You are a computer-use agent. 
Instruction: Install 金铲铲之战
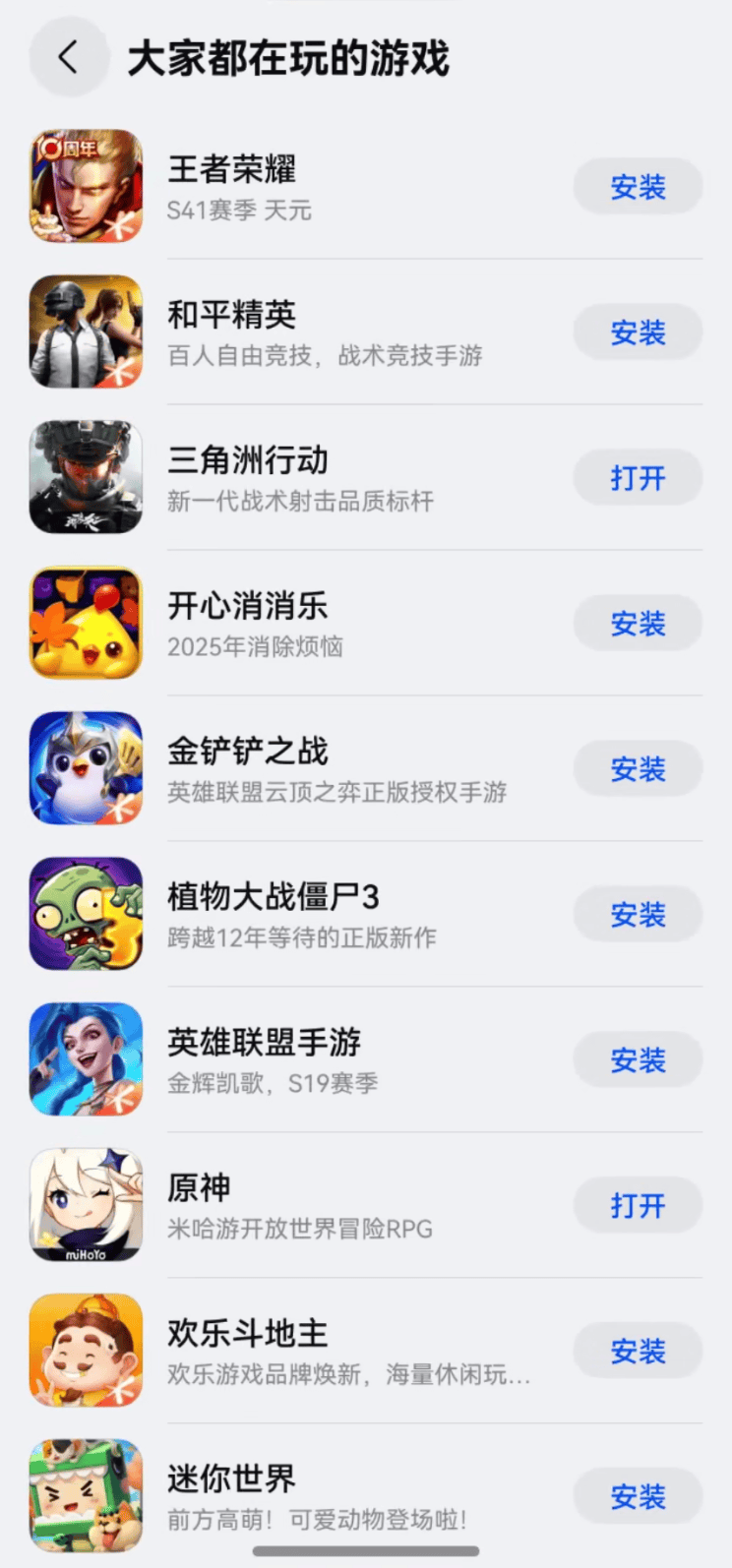pos(638,769)
